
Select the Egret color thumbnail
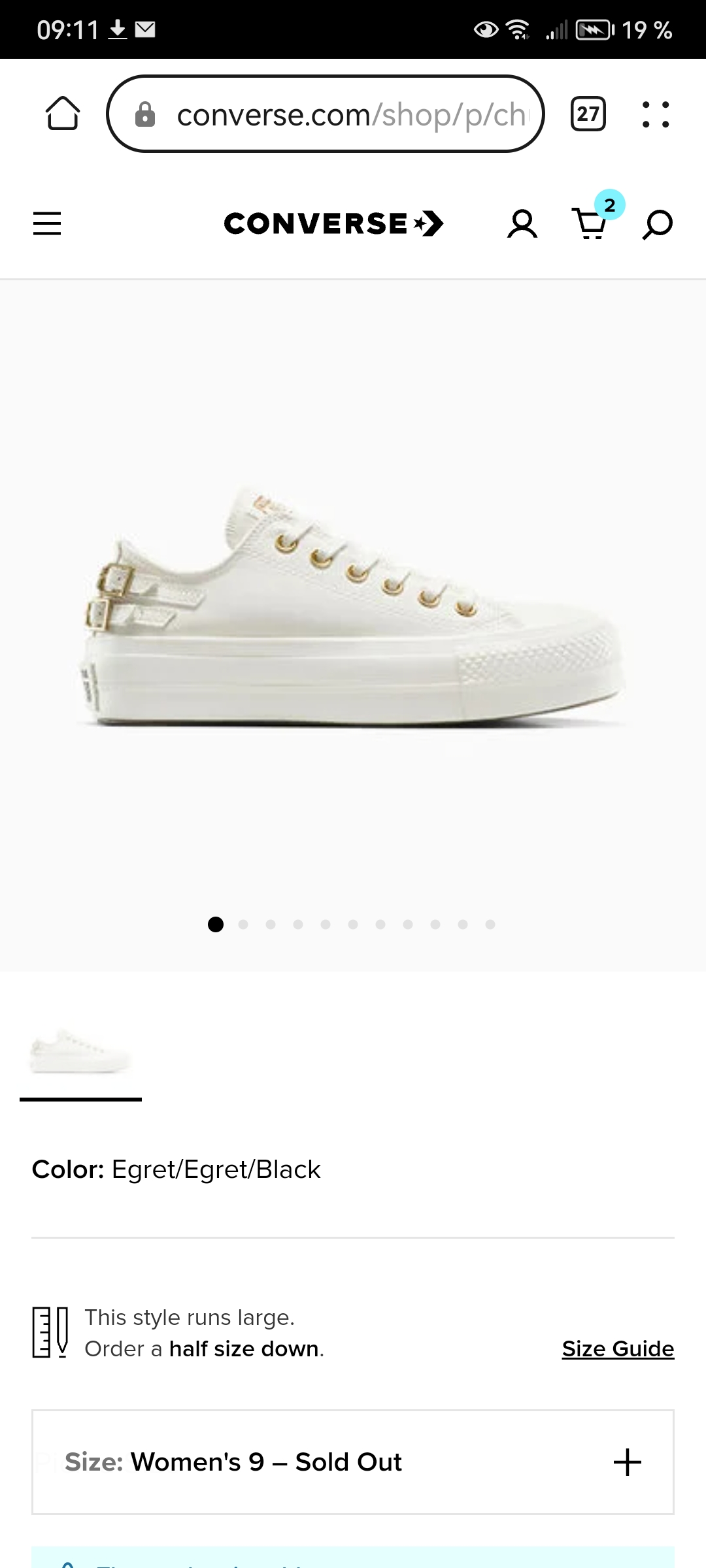80,1052
